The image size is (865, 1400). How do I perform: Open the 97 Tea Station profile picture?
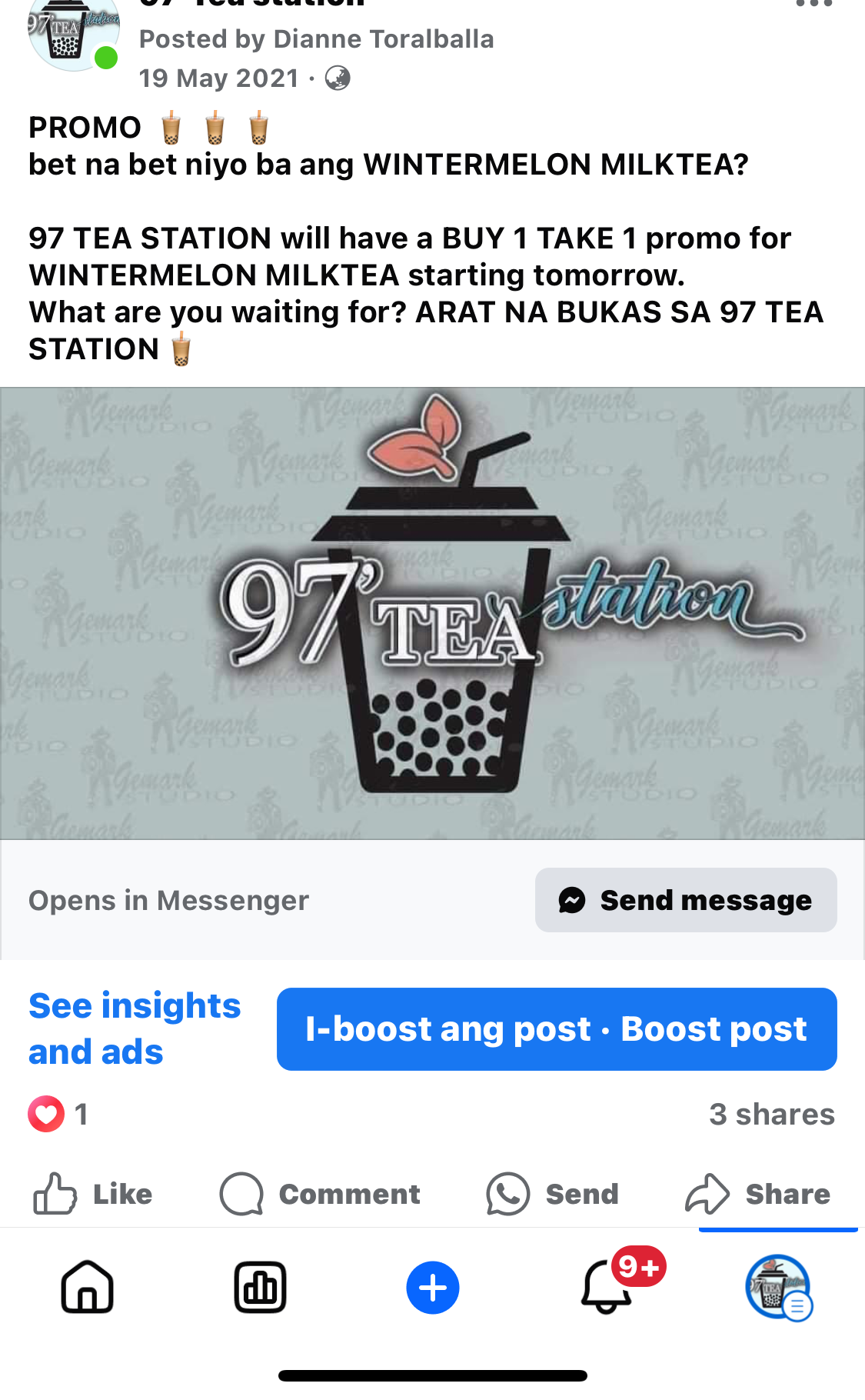point(73,35)
